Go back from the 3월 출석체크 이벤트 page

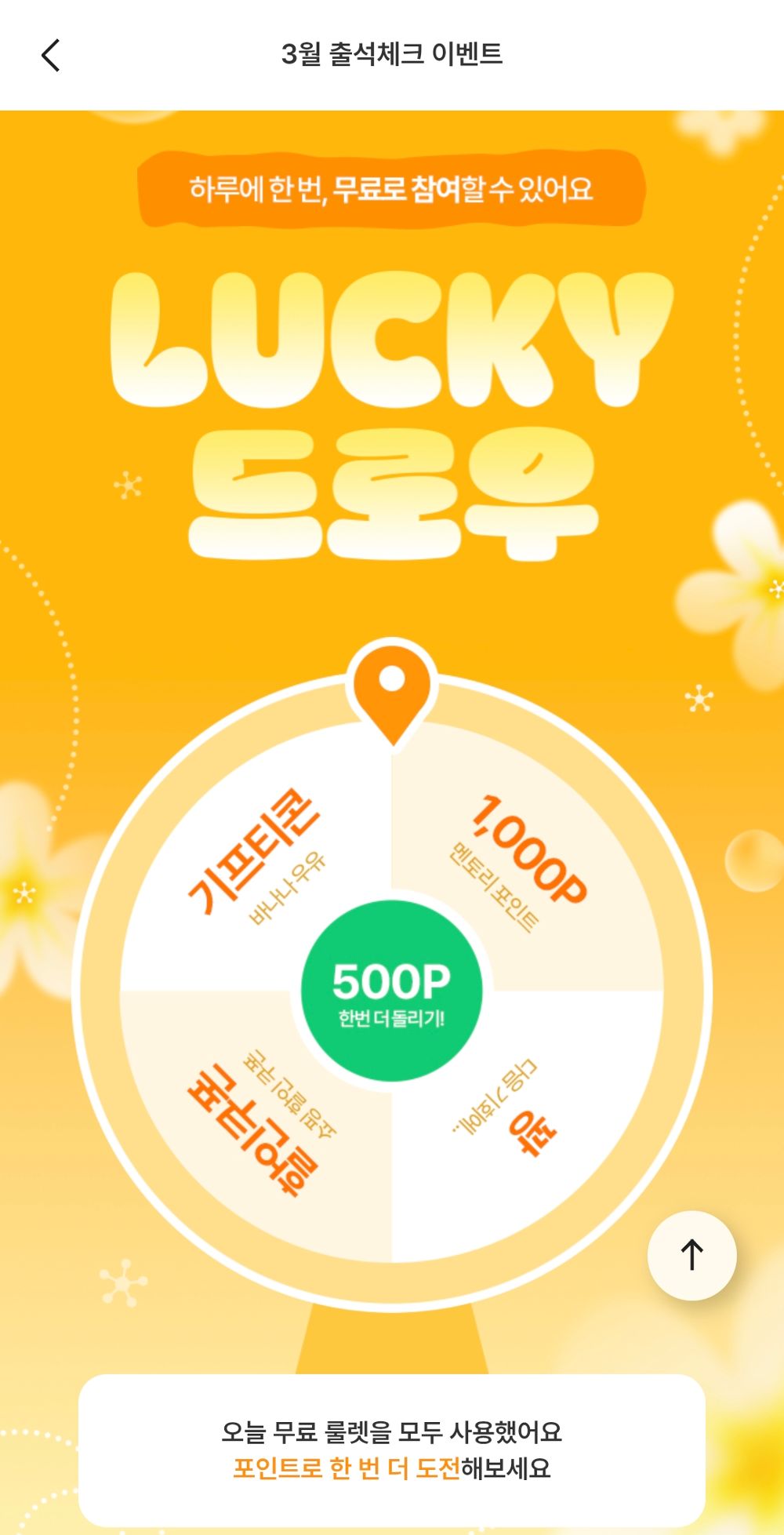pyautogui.click(x=51, y=56)
